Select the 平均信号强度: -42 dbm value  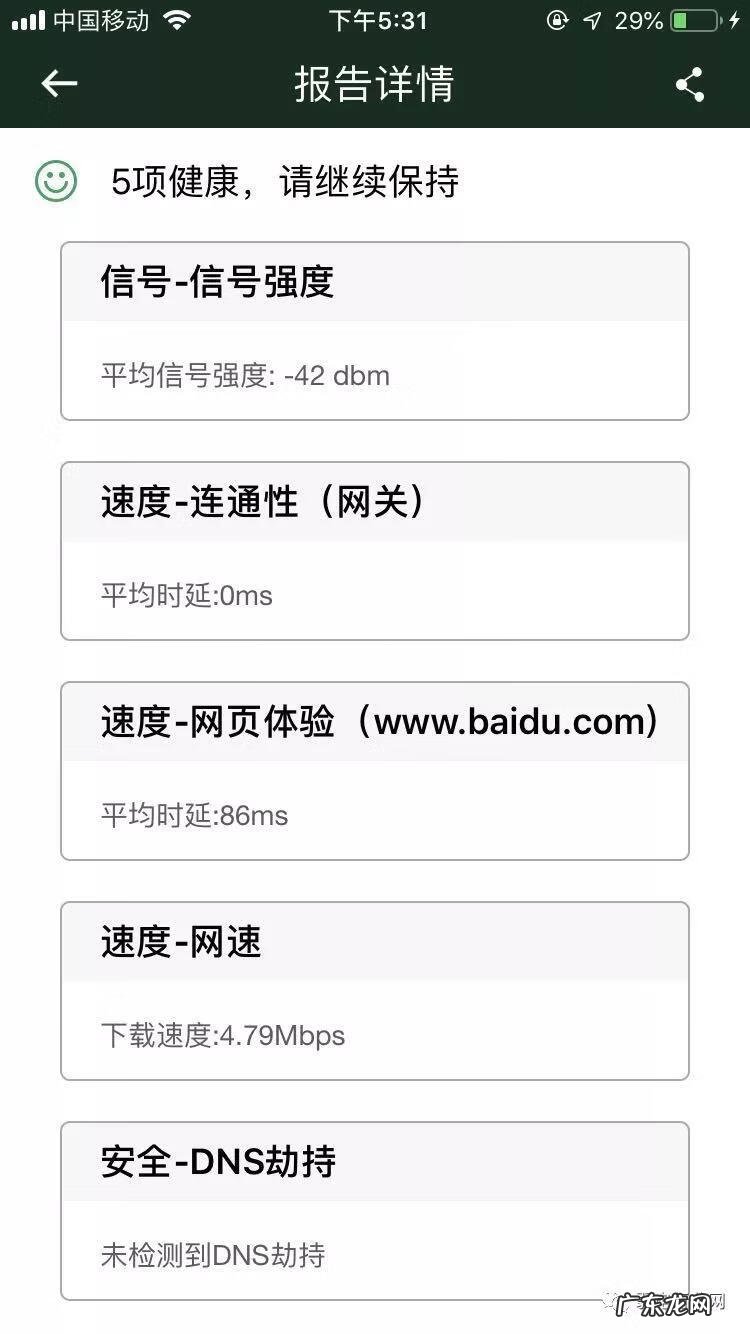click(242, 376)
